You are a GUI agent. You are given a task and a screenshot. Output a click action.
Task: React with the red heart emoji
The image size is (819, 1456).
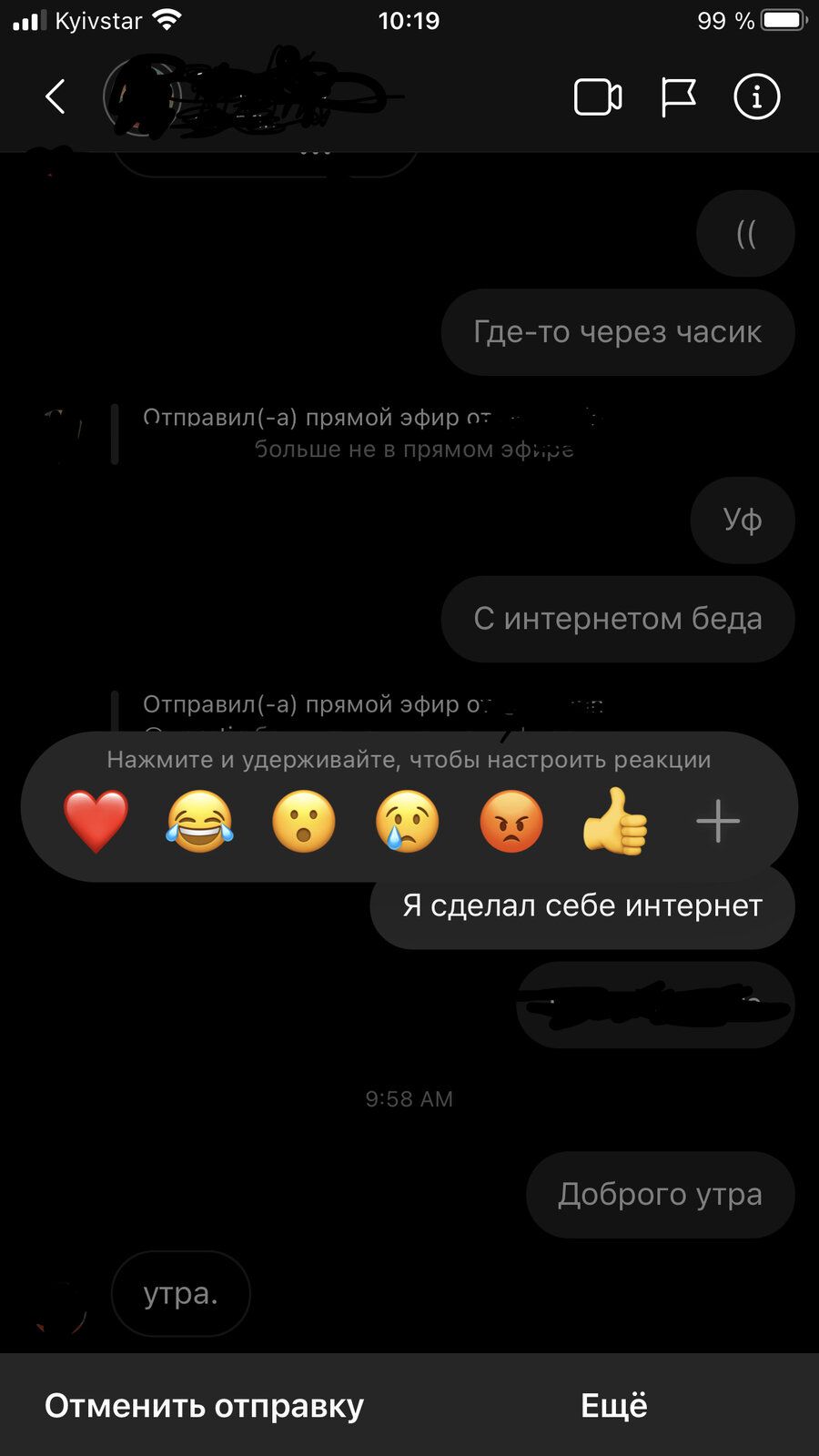click(96, 821)
